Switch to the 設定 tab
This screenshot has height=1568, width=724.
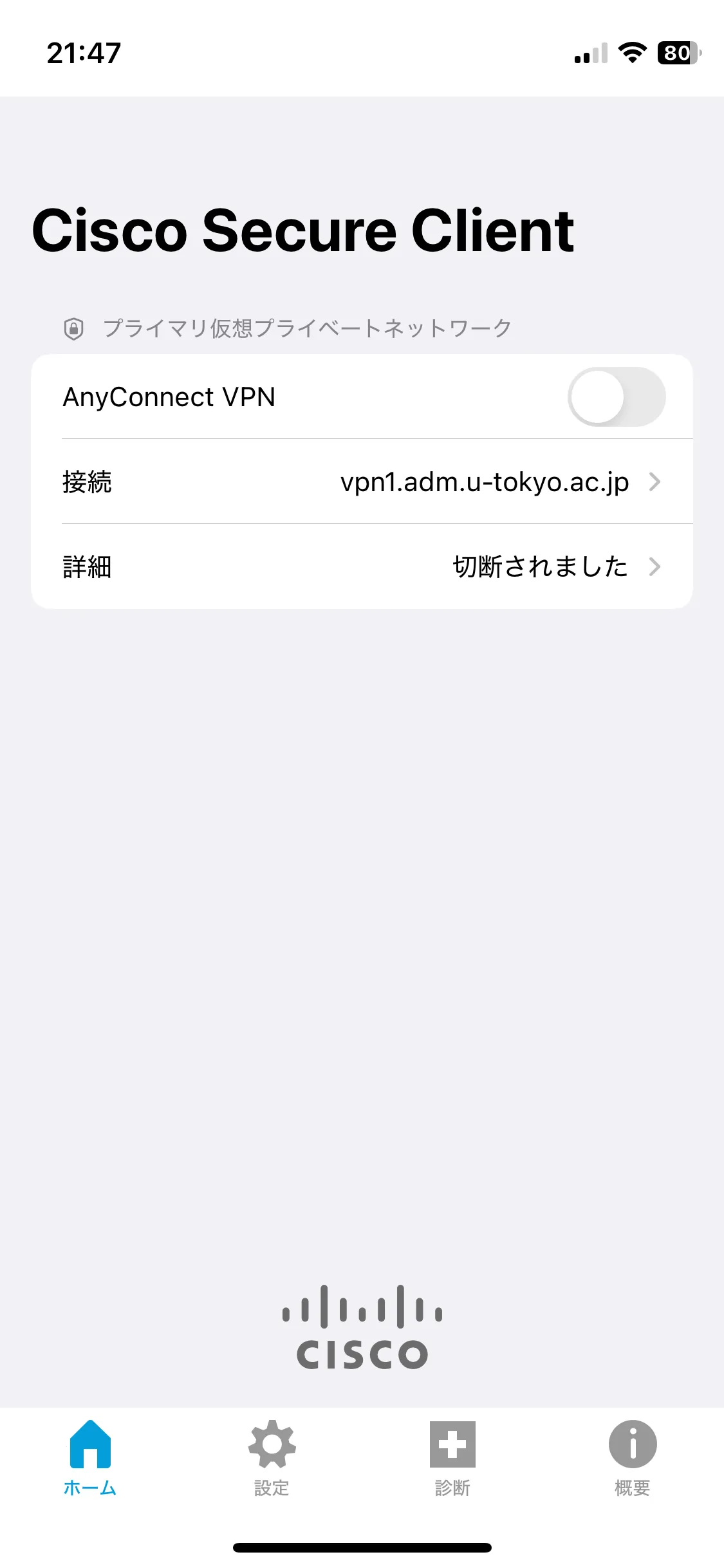(272, 1457)
